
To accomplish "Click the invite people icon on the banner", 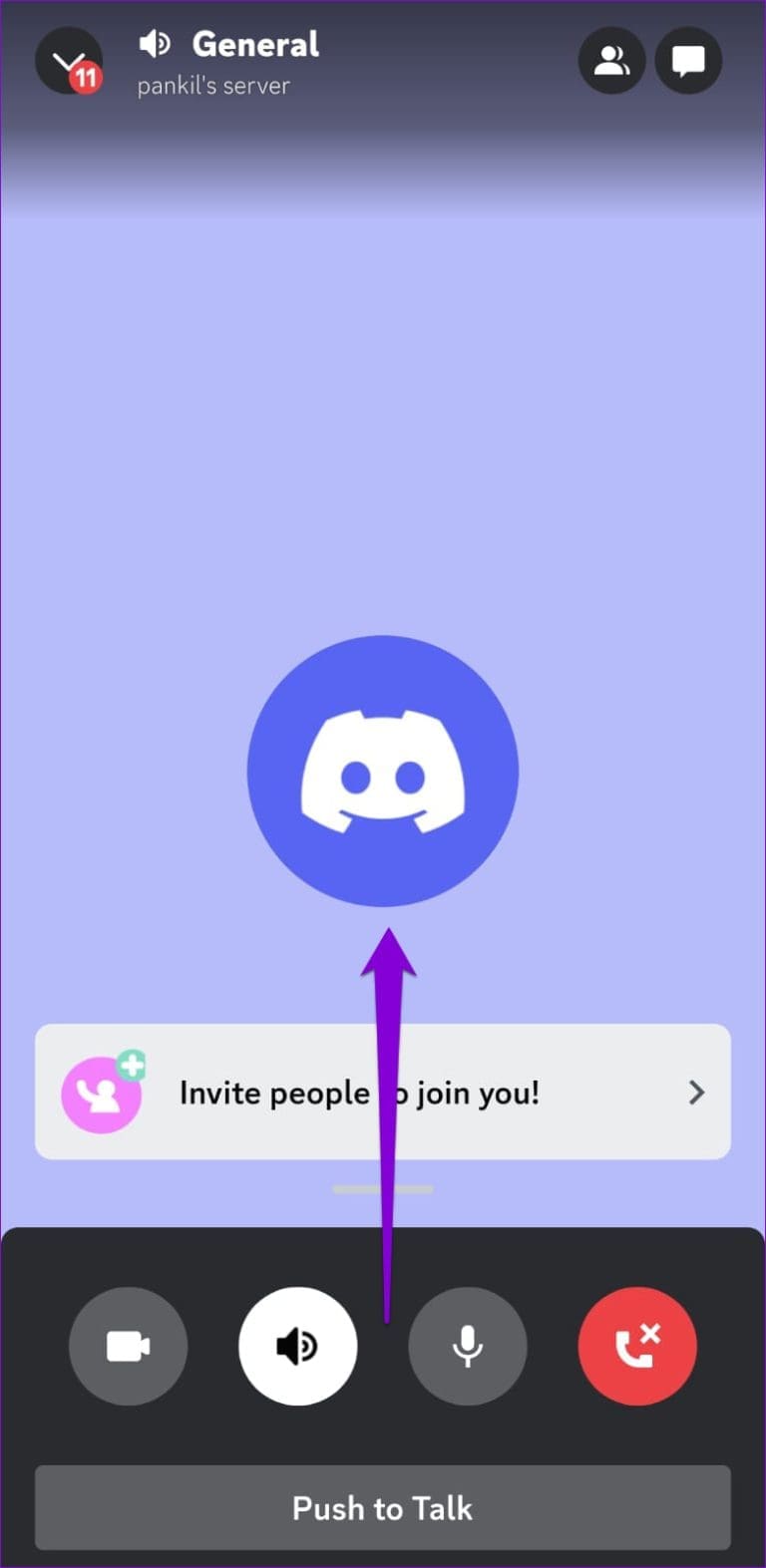I will tap(103, 1093).
